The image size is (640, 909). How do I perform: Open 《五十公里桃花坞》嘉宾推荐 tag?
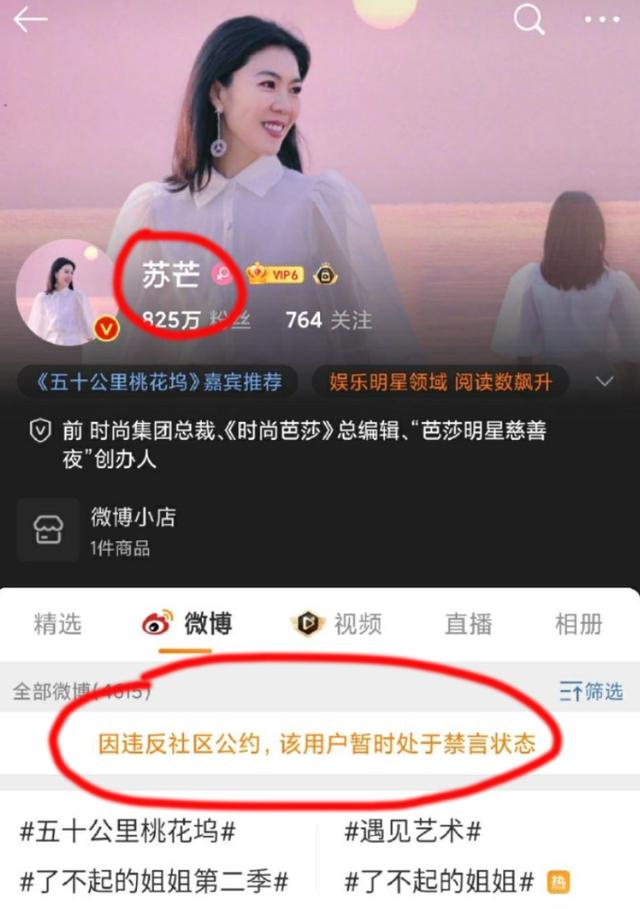[156, 381]
